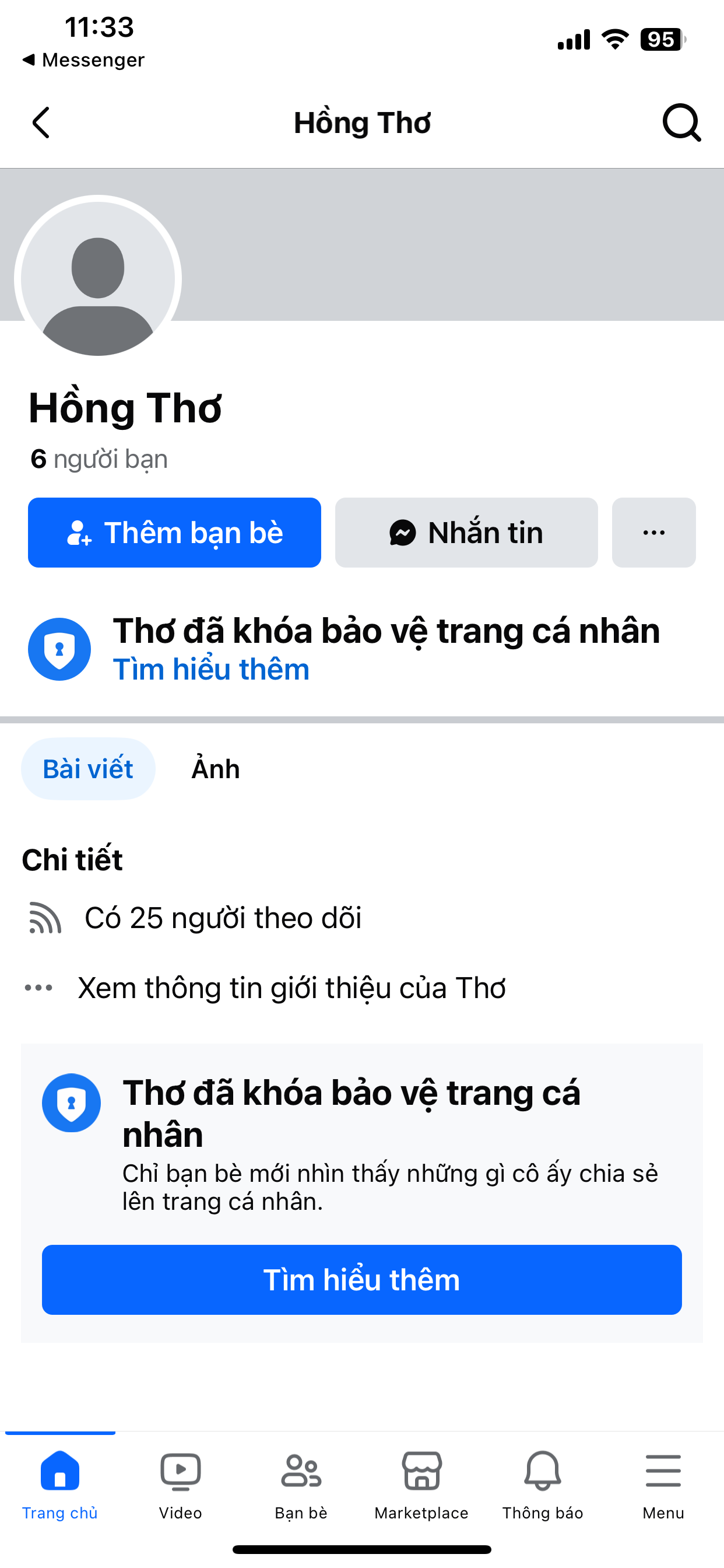Tap Thêm bạn bè to send a friend request
The width and height of the screenshot is (724, 1568).
click(175, 533)
